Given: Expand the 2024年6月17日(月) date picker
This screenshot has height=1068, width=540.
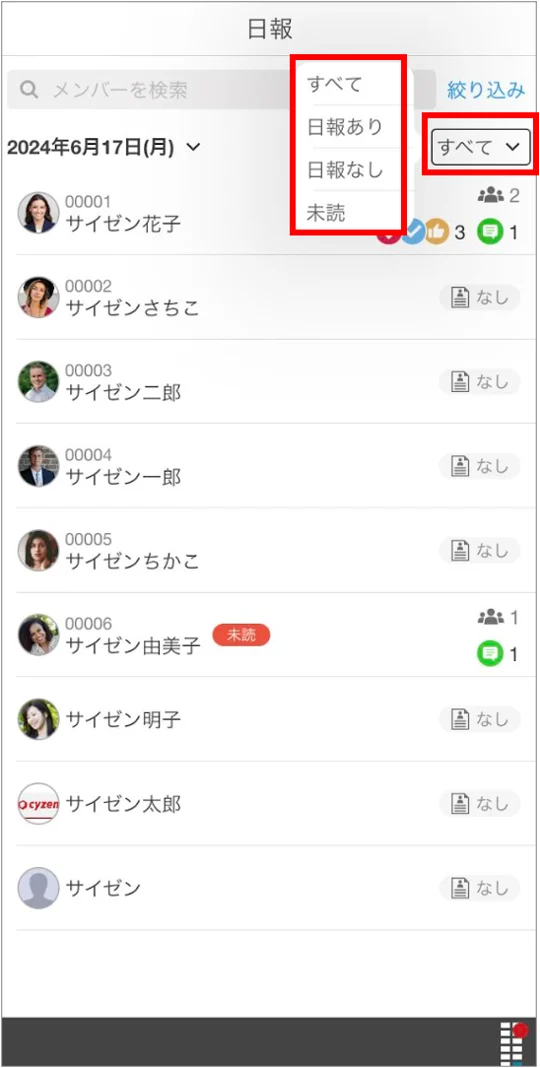Looking at the screenshot, I should 104,147.
